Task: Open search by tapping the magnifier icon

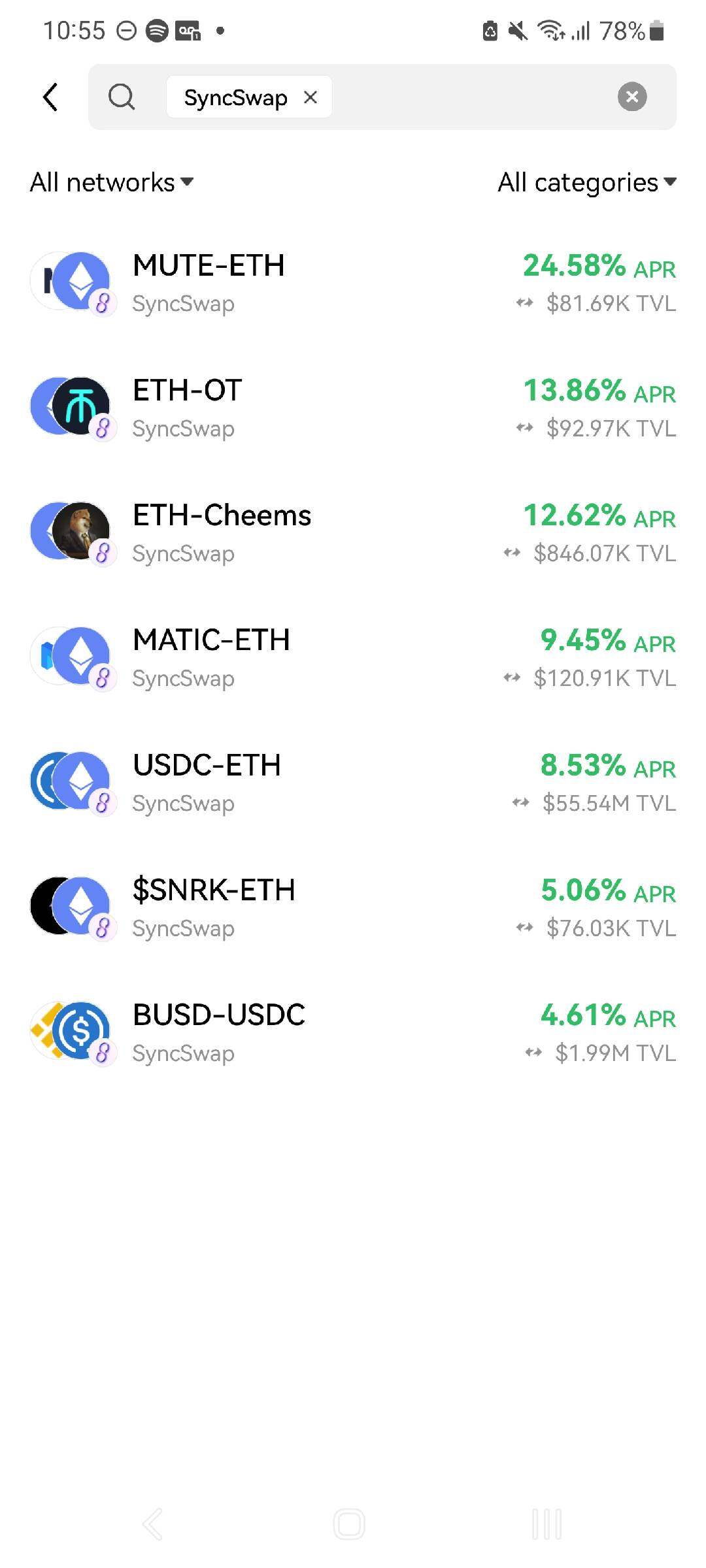Action: click(x=122, y=97)
